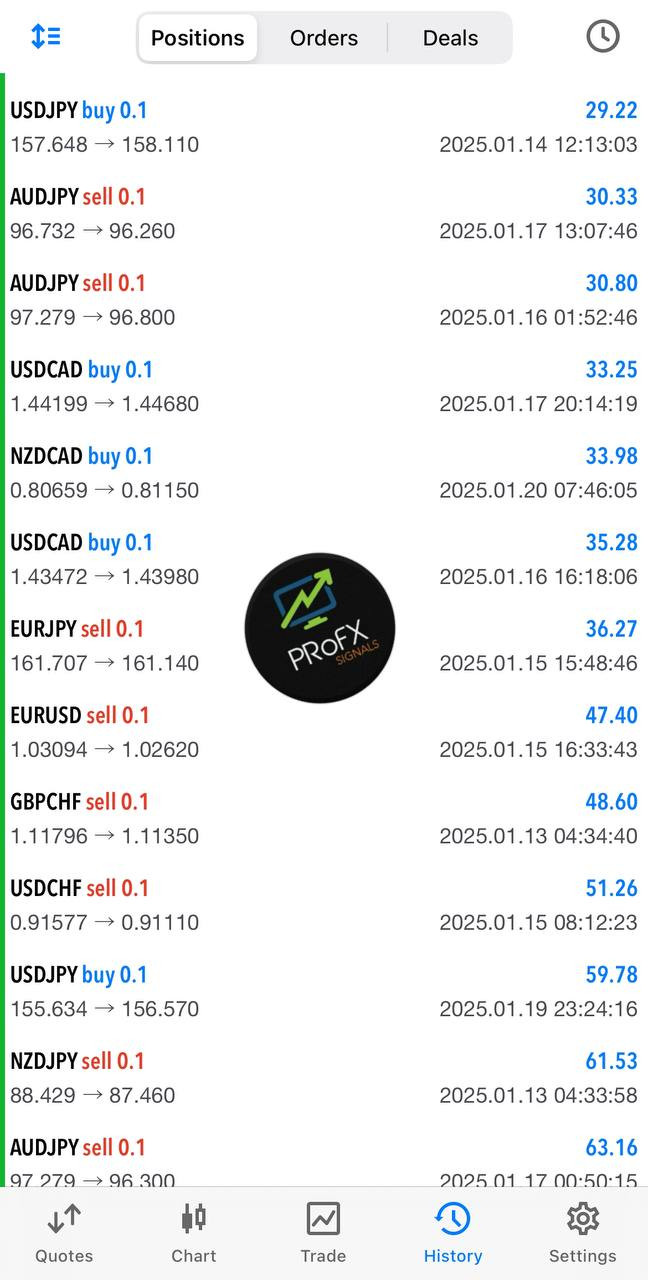The image size is (648, 1280).
Task: Show the Deals segment
Action: click(450, 38)
